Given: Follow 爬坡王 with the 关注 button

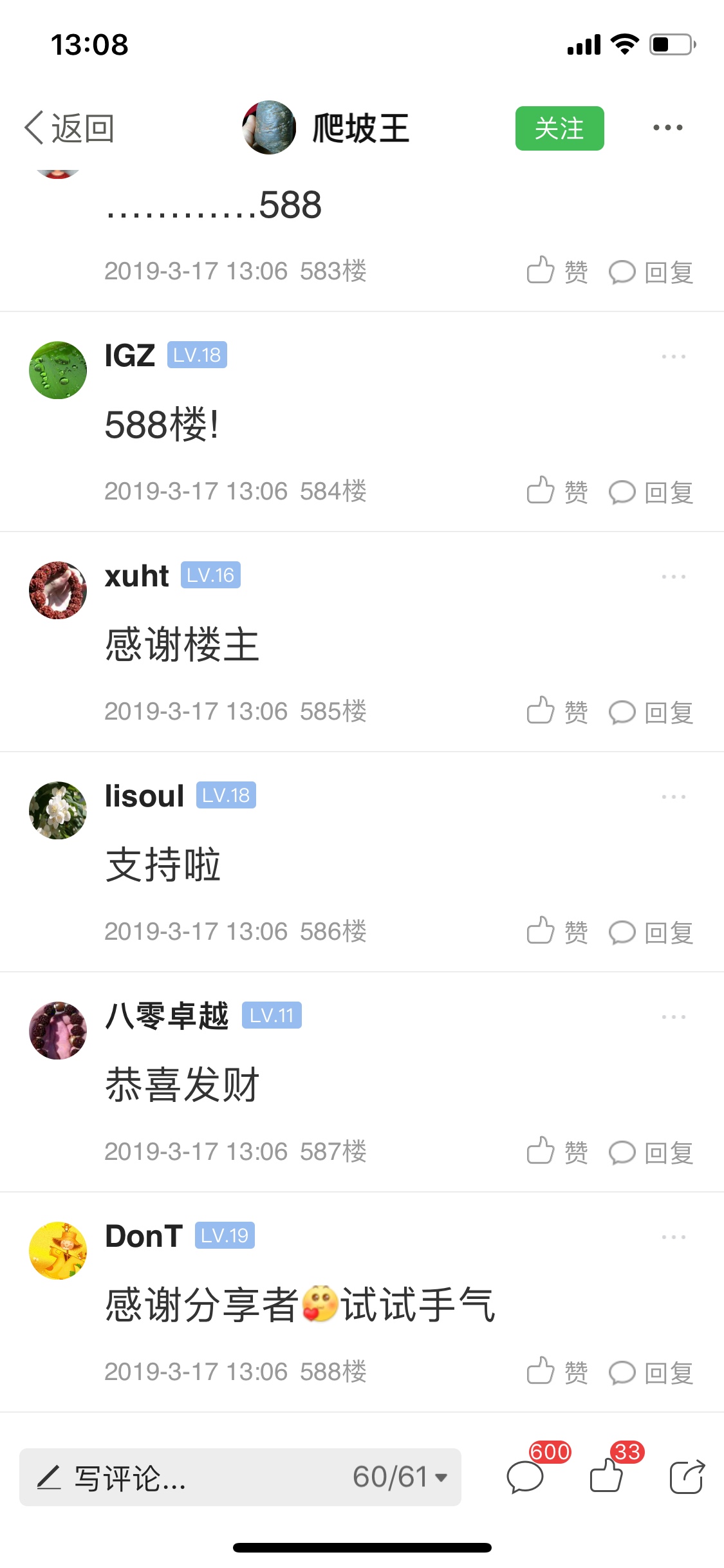Looking at the screenshot, I should tap(559, 129).
